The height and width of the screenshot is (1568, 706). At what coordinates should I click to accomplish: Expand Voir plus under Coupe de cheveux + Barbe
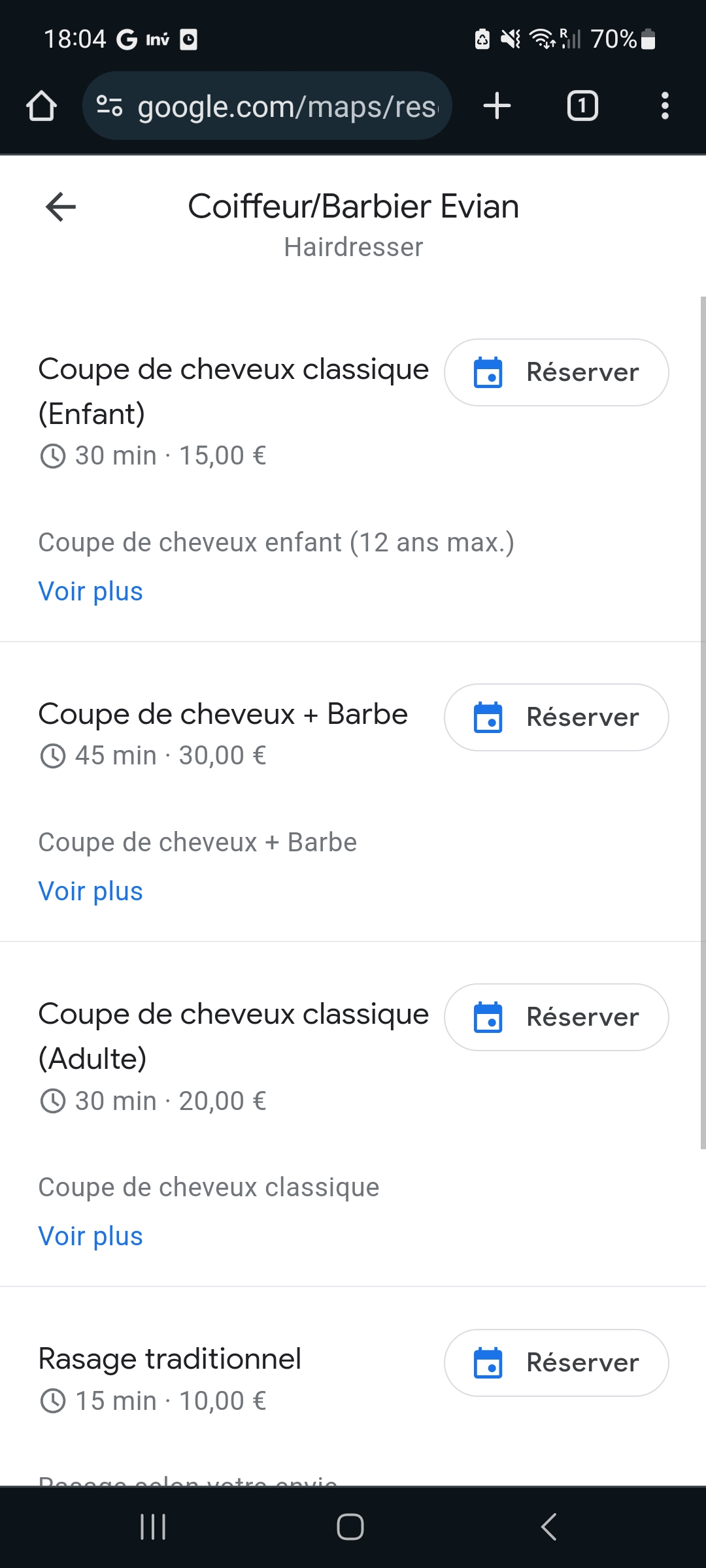[90, 891]
